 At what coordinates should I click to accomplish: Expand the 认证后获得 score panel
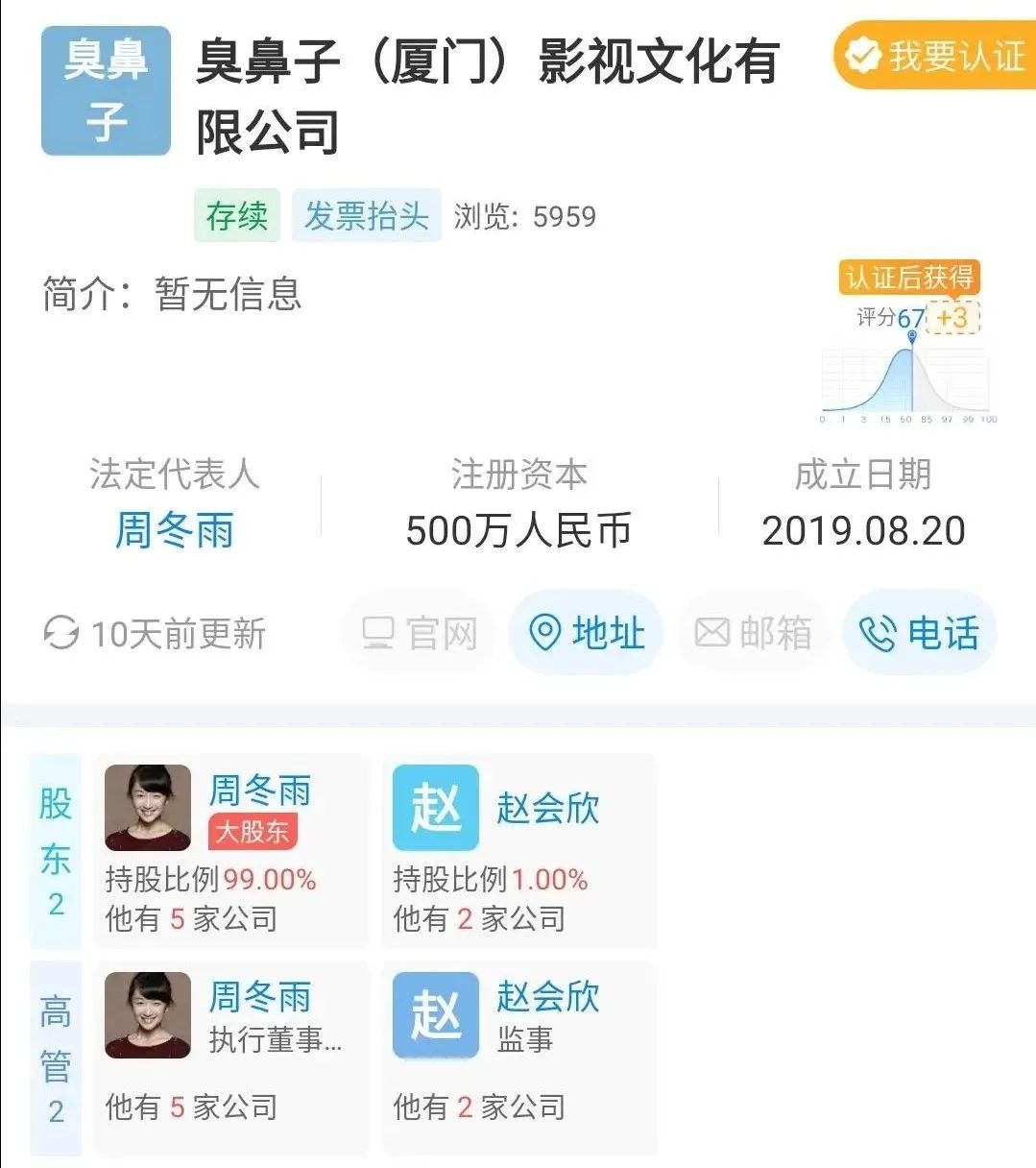[x=908, y=281]
